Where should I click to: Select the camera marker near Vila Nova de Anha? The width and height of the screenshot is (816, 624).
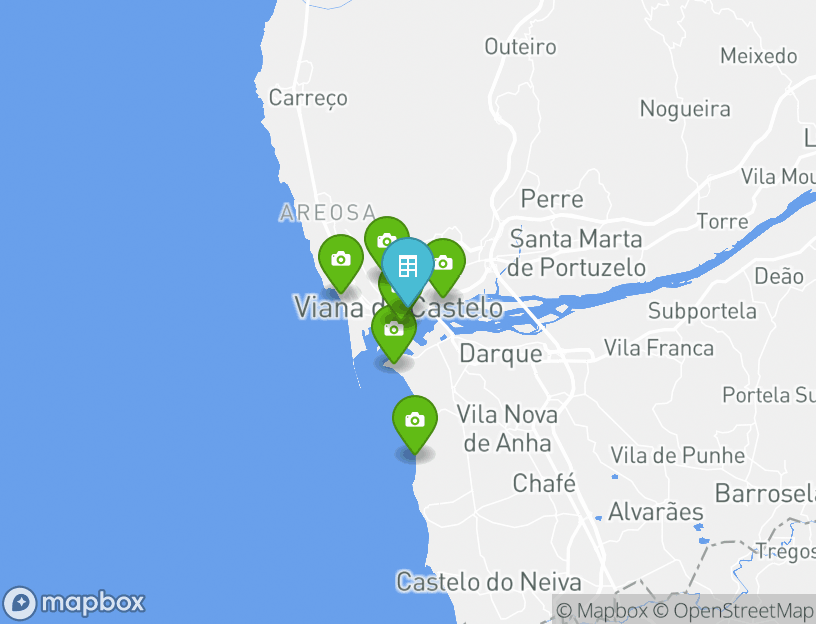tap(415, 421)
